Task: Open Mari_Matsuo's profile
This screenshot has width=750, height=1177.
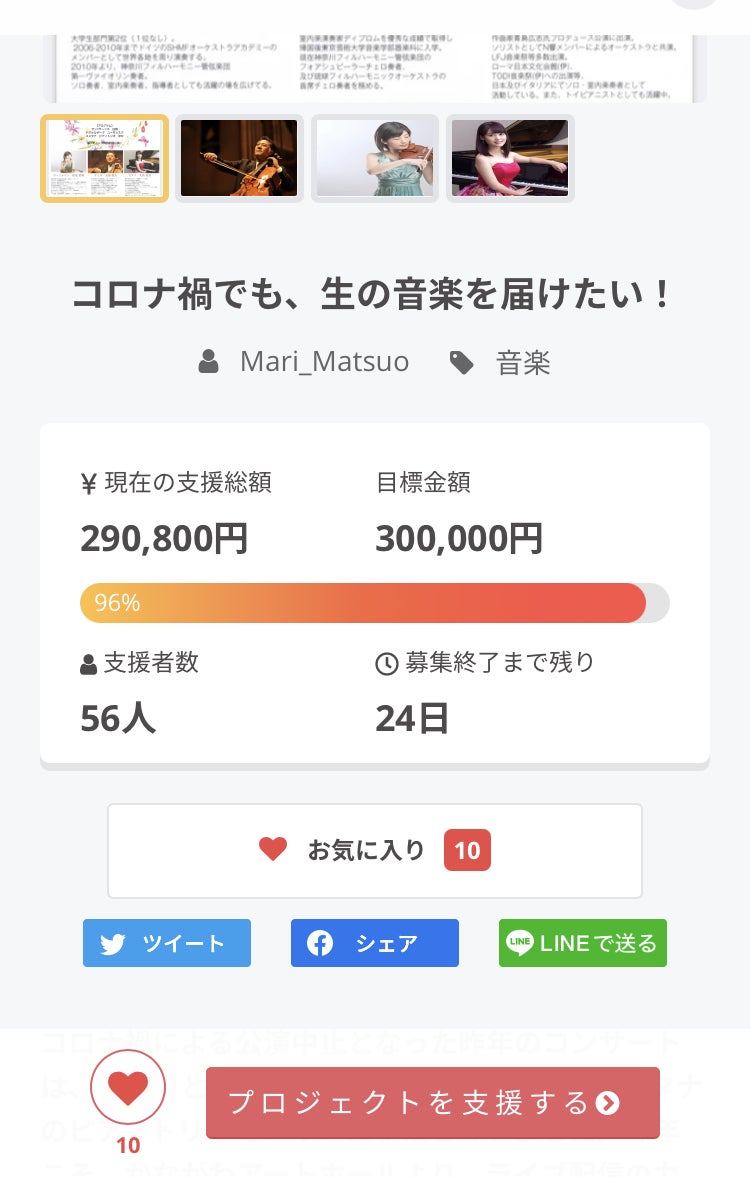Action: pyautogui.click(x=324, y=362)
